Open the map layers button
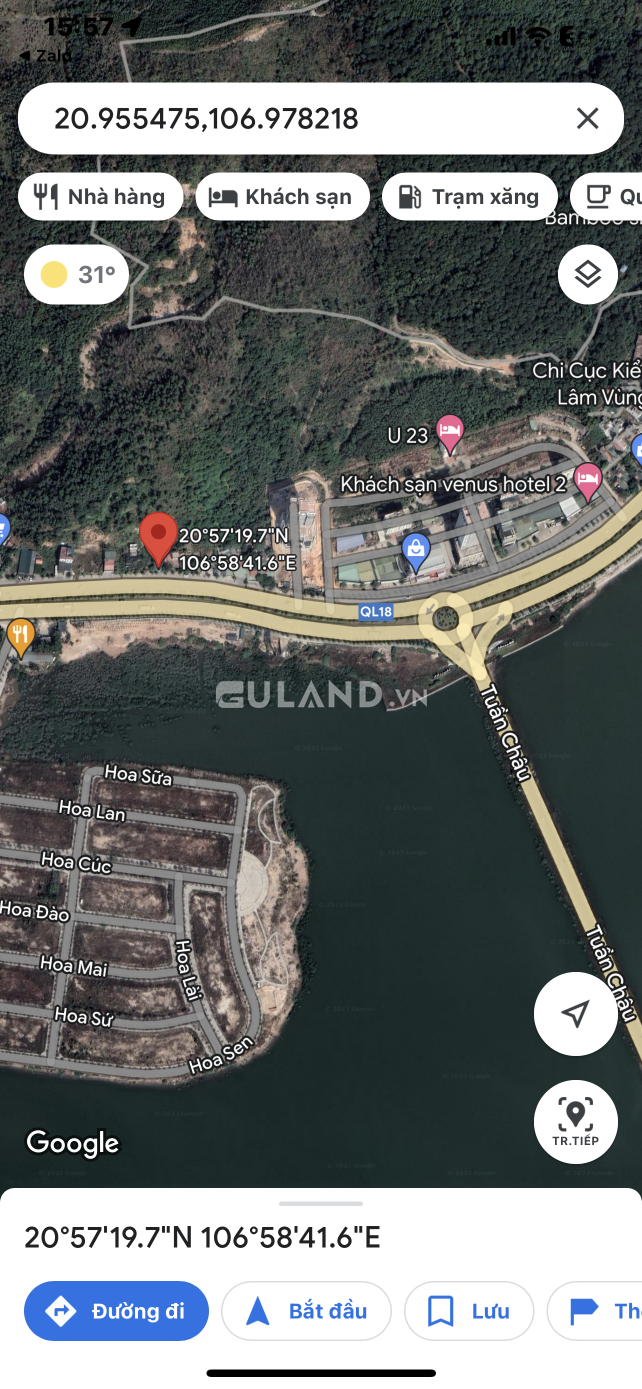Viewport: 642px width, 1389px height. coord(587,274)
